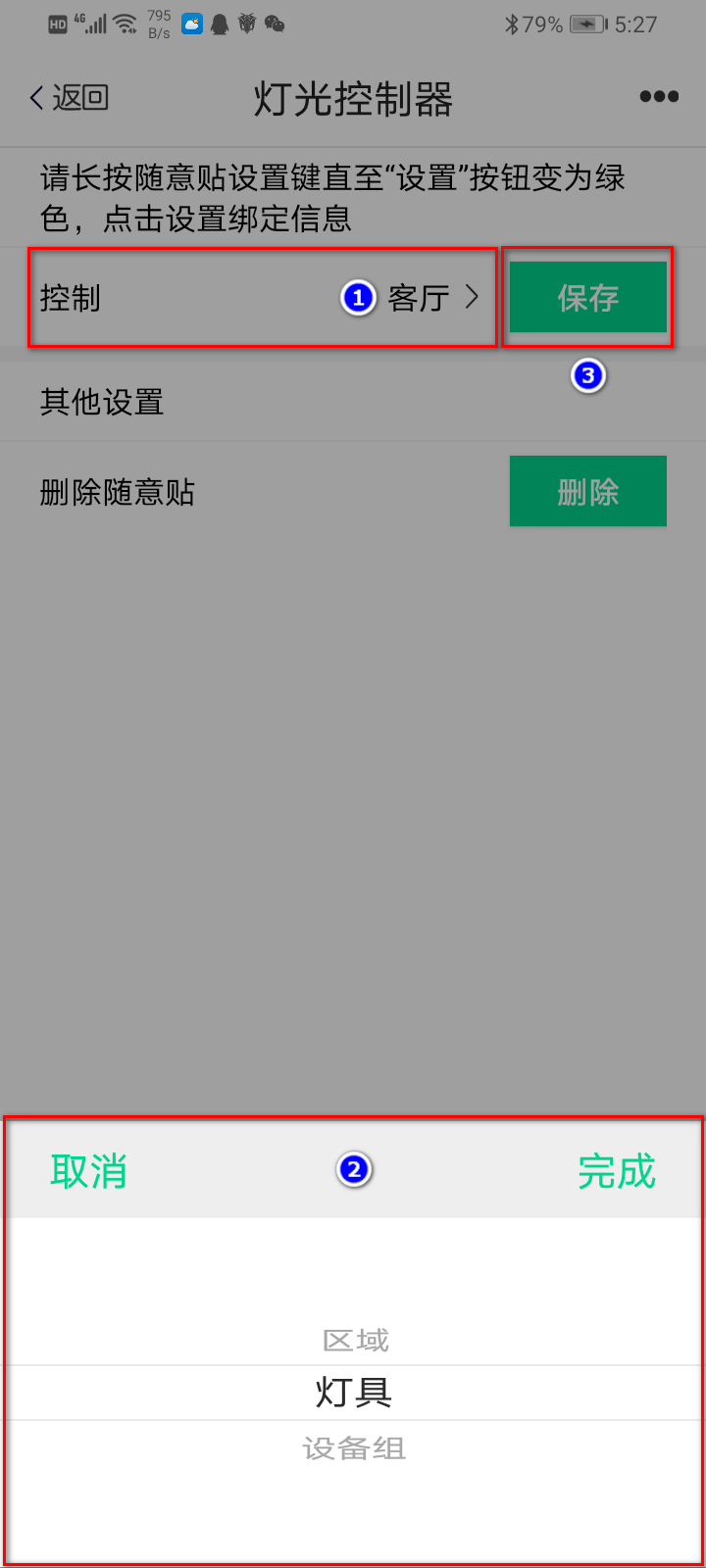Tap the 返回 back button
This screenshot has width=706, height=1568.
[x=69, y=98]
